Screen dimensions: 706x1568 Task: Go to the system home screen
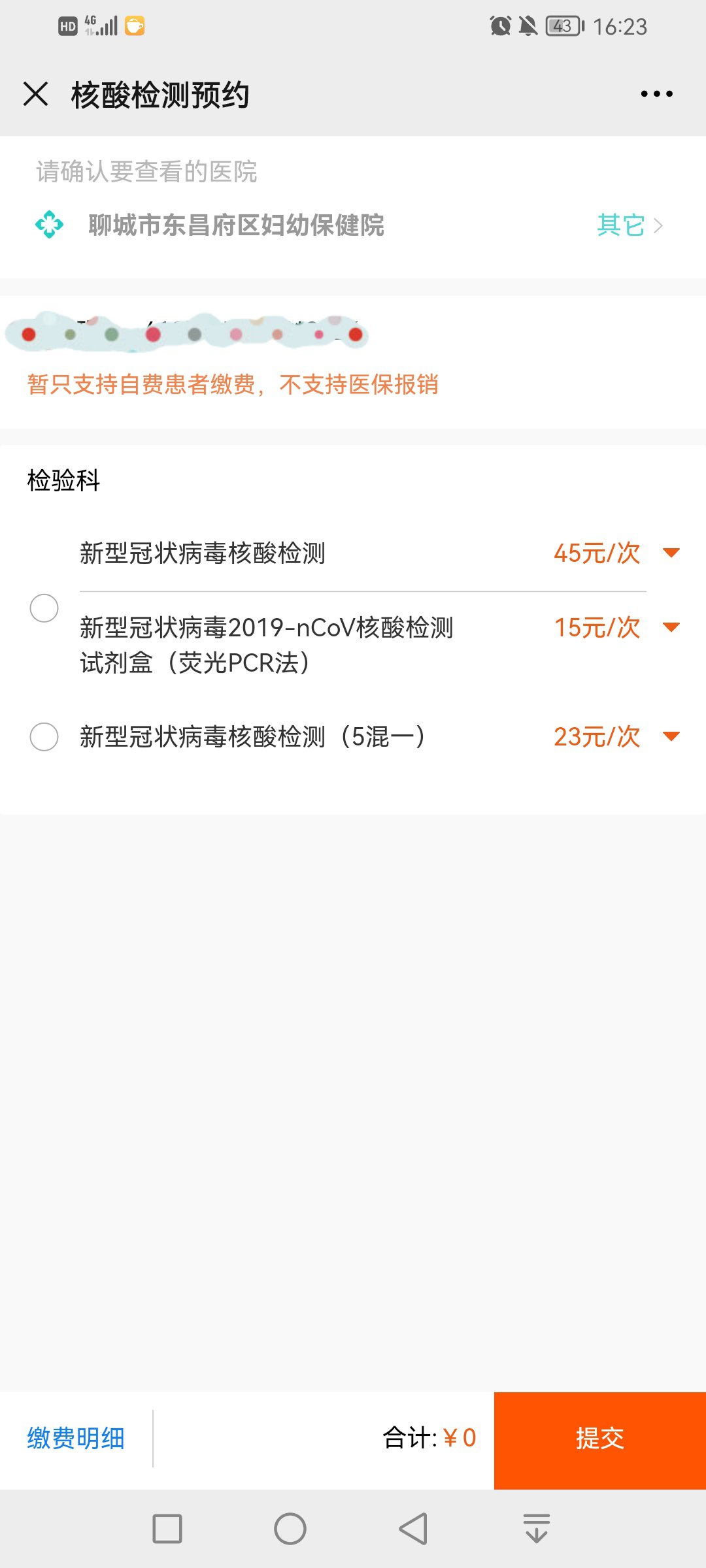coord(290,1529)
